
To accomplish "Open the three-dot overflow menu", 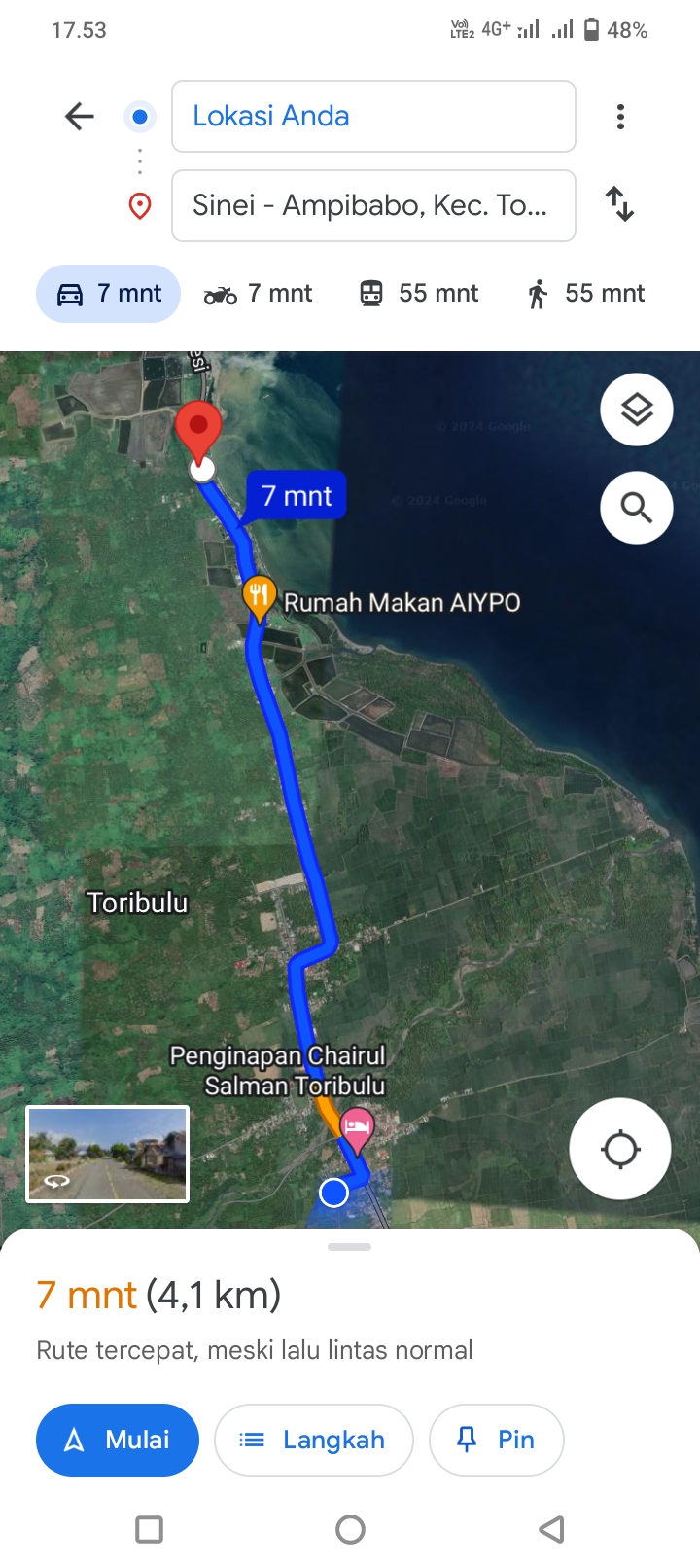I will 620,117.
